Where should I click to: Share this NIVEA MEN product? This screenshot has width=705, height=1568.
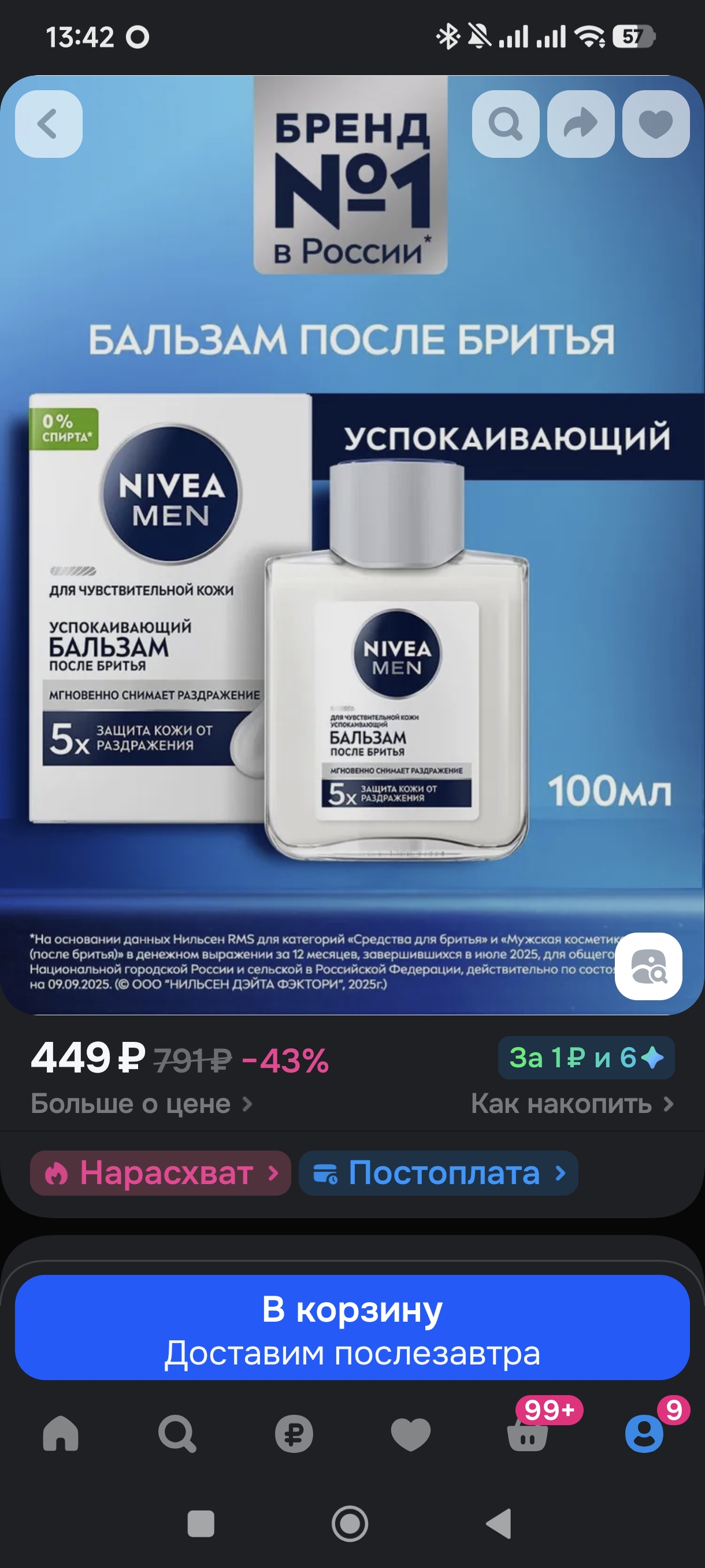pos(580,124)
